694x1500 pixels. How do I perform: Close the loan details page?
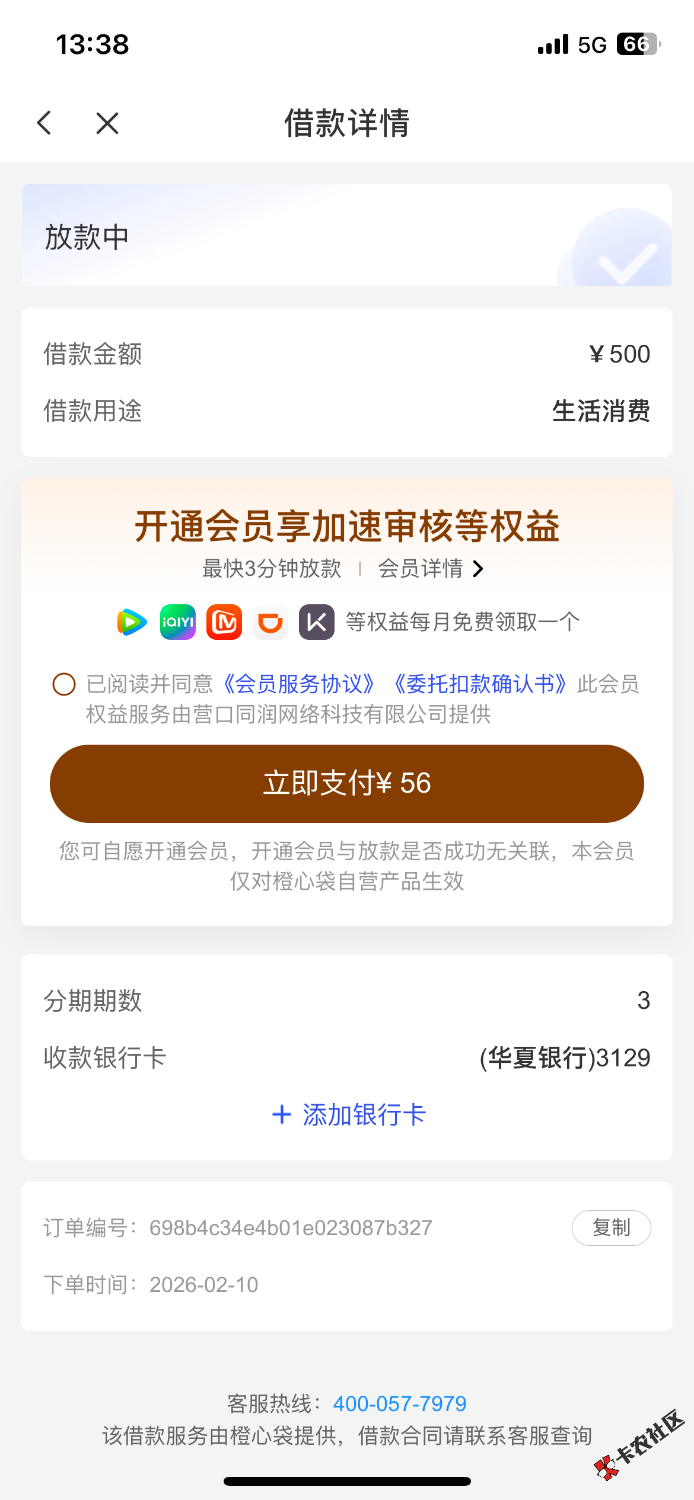(x=107, y=123)
